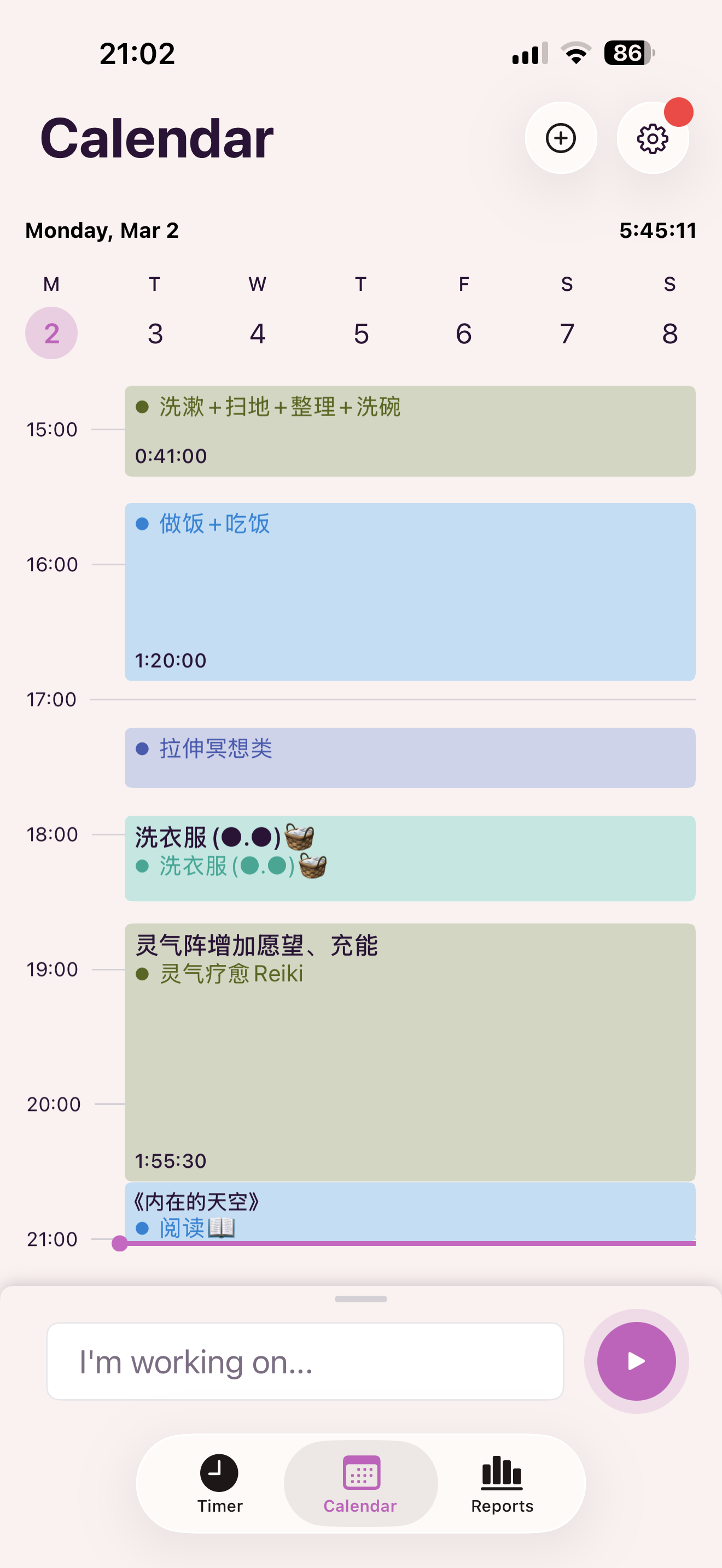The image size is (722, 1568).
Task: Select Monday 2 in the week strip
Action: click(x=51, y=333)
